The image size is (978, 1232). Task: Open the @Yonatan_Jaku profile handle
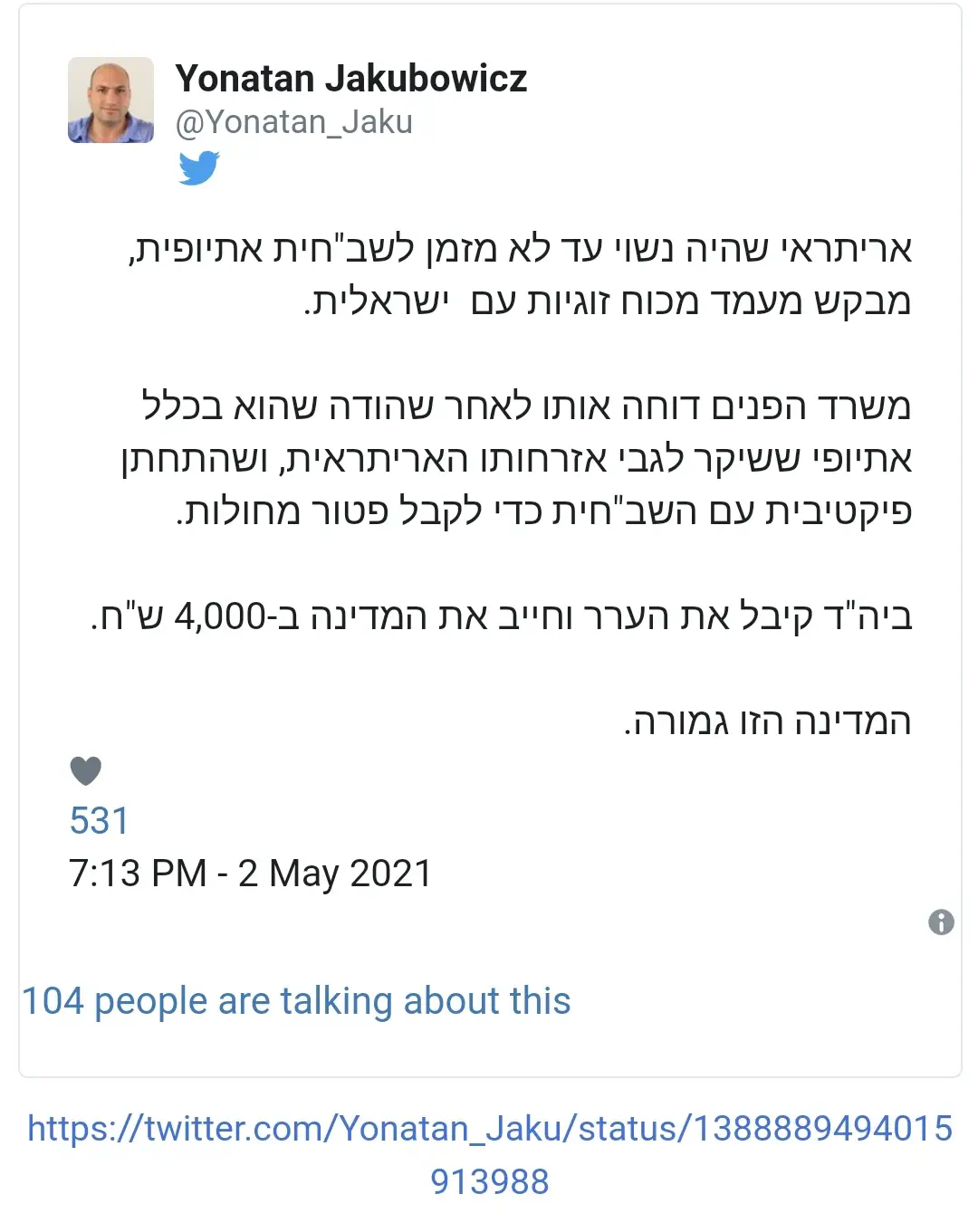click(x=293, y=121)
